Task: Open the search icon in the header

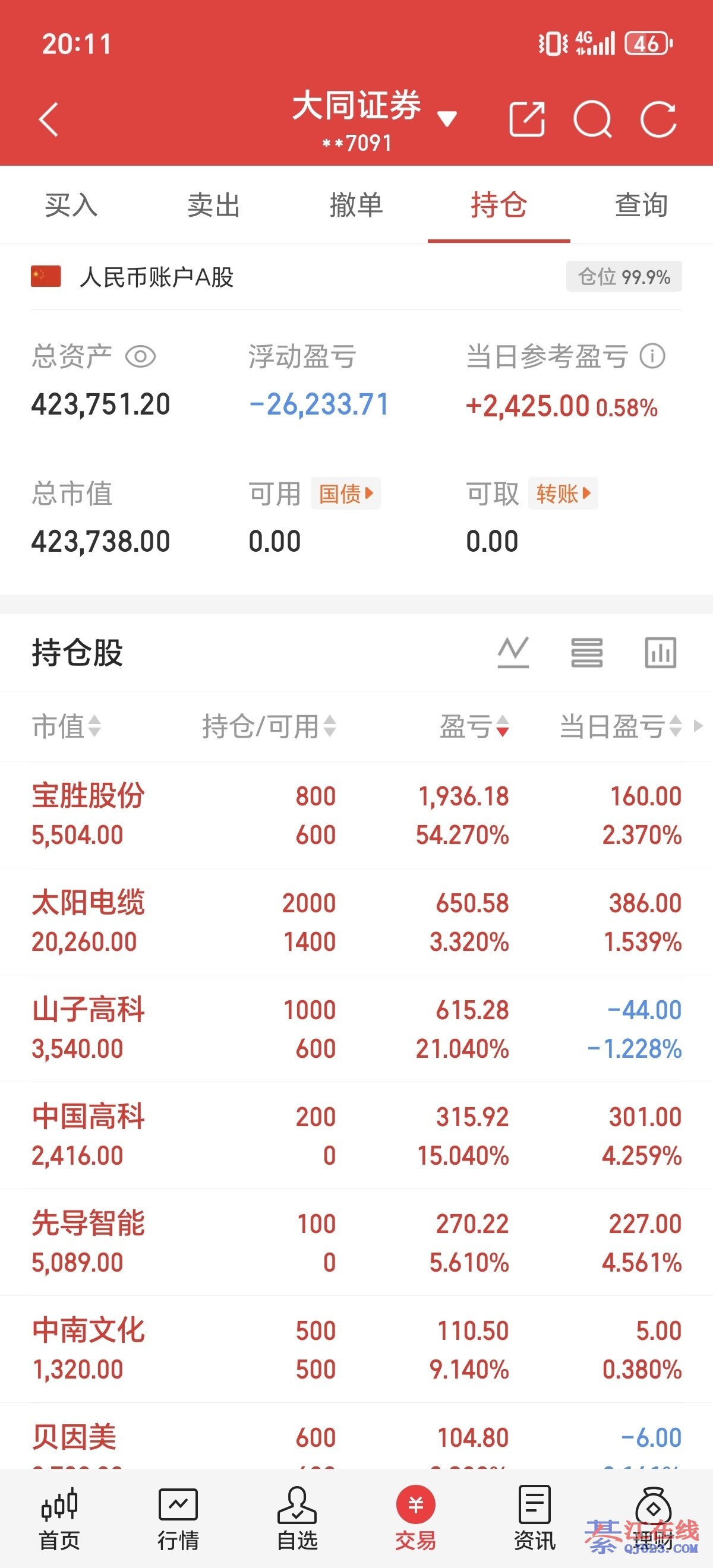Action: 592,119
